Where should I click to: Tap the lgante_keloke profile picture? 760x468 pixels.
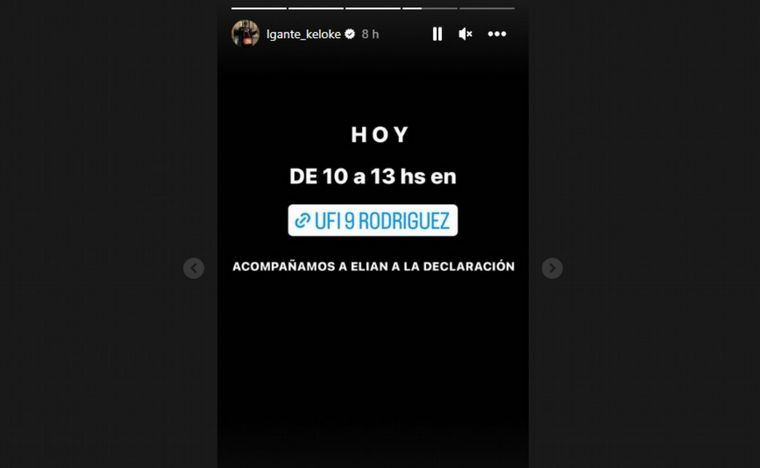pyautogui.click(x=246, y=33)
